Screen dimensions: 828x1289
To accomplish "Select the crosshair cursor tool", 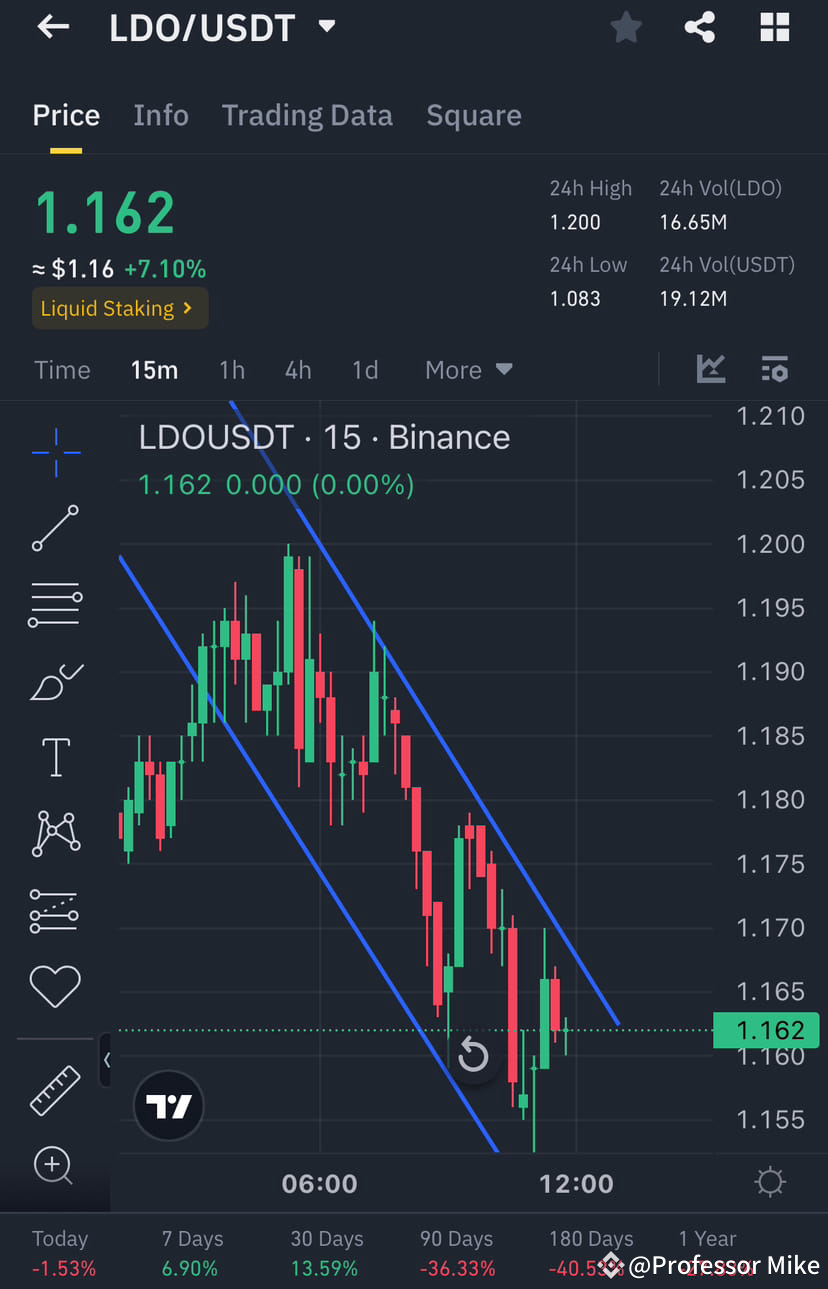I will [x=55, y=452].
